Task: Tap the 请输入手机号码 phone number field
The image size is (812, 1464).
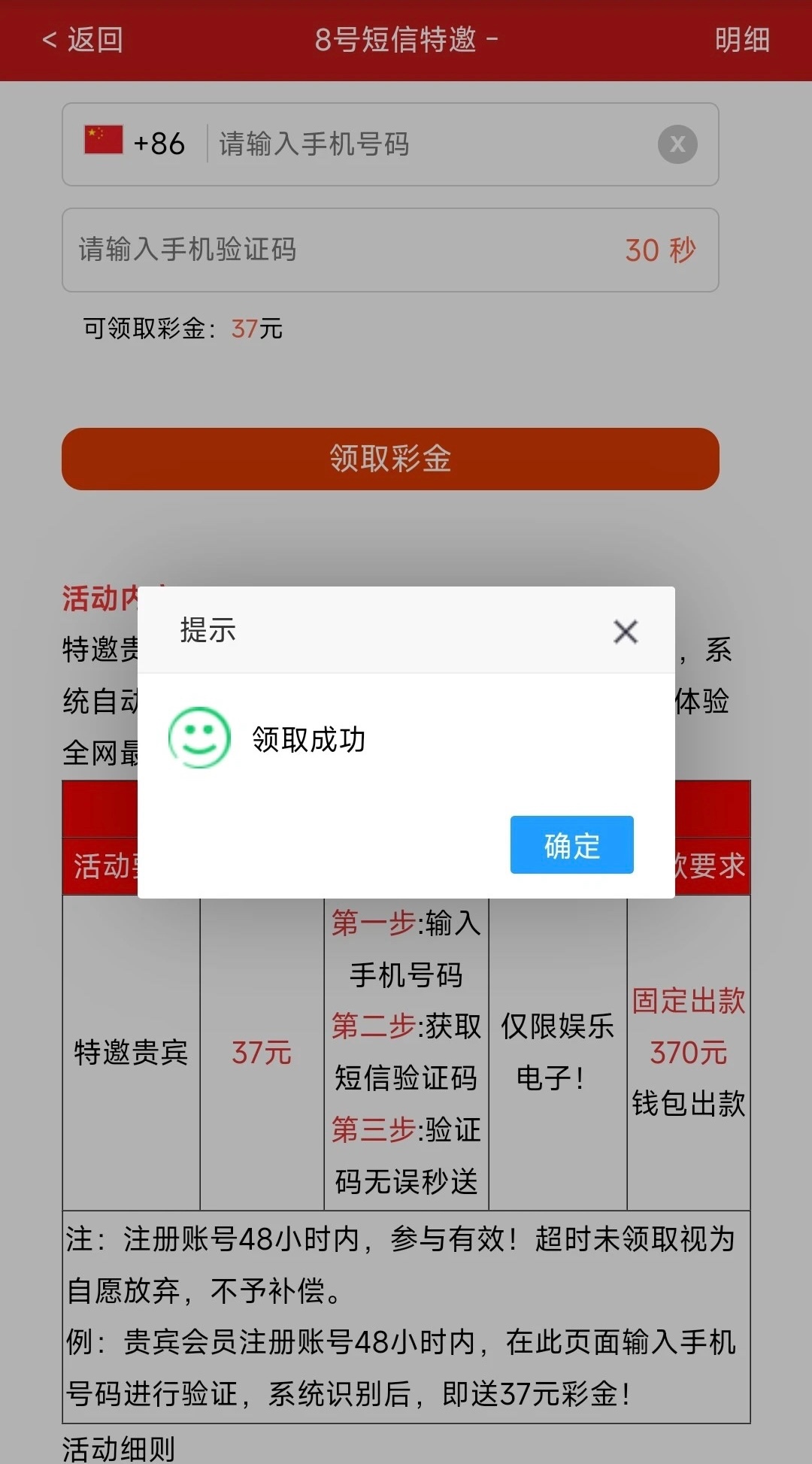Action: click(429, 144)
